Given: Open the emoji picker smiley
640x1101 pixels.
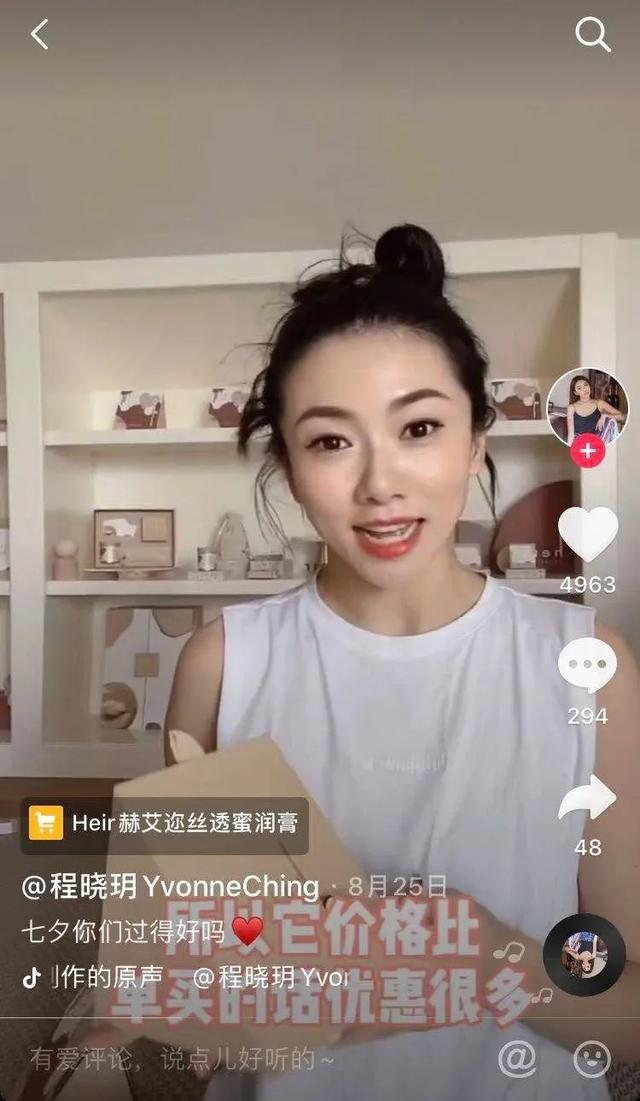Looking at the screenshot, I should click(x=592, y=1059).
